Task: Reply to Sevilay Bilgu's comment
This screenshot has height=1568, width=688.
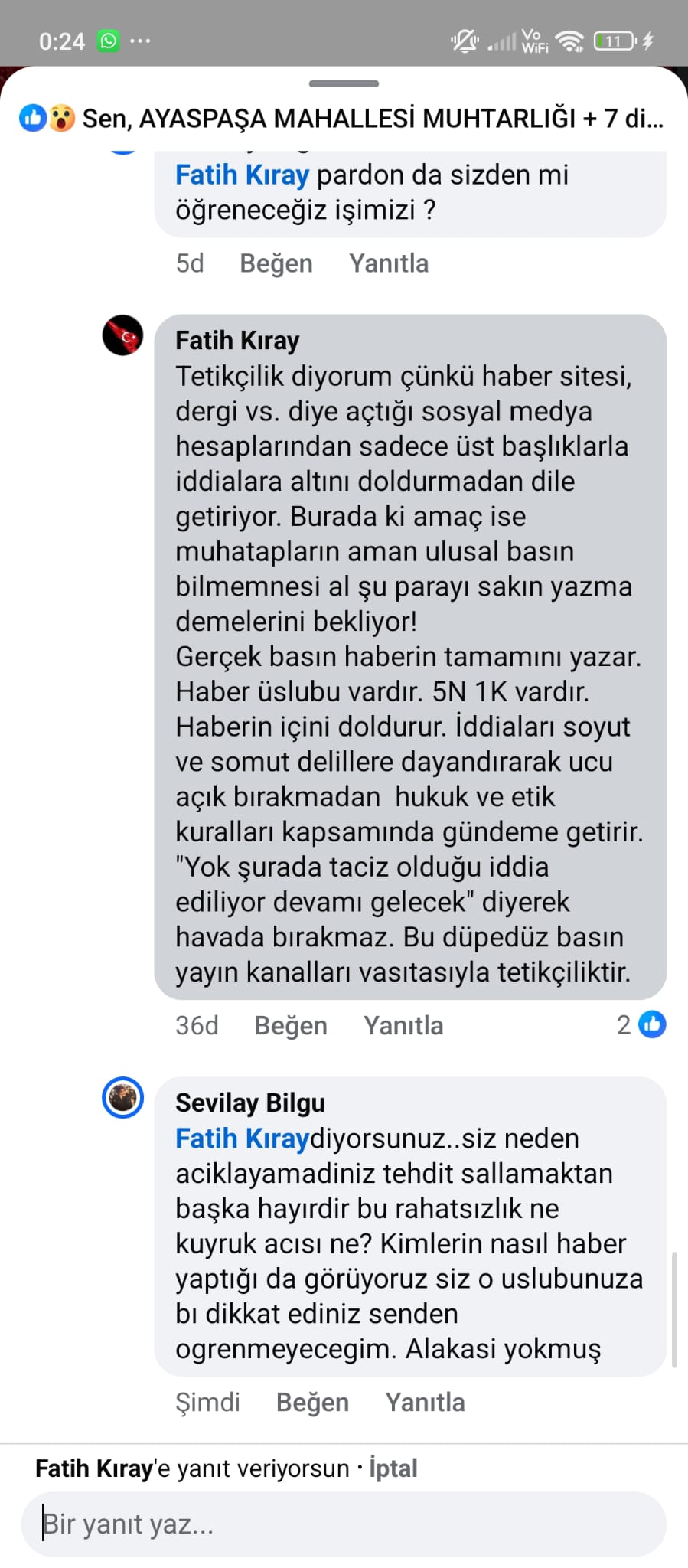Action: tap(425, 1402)
